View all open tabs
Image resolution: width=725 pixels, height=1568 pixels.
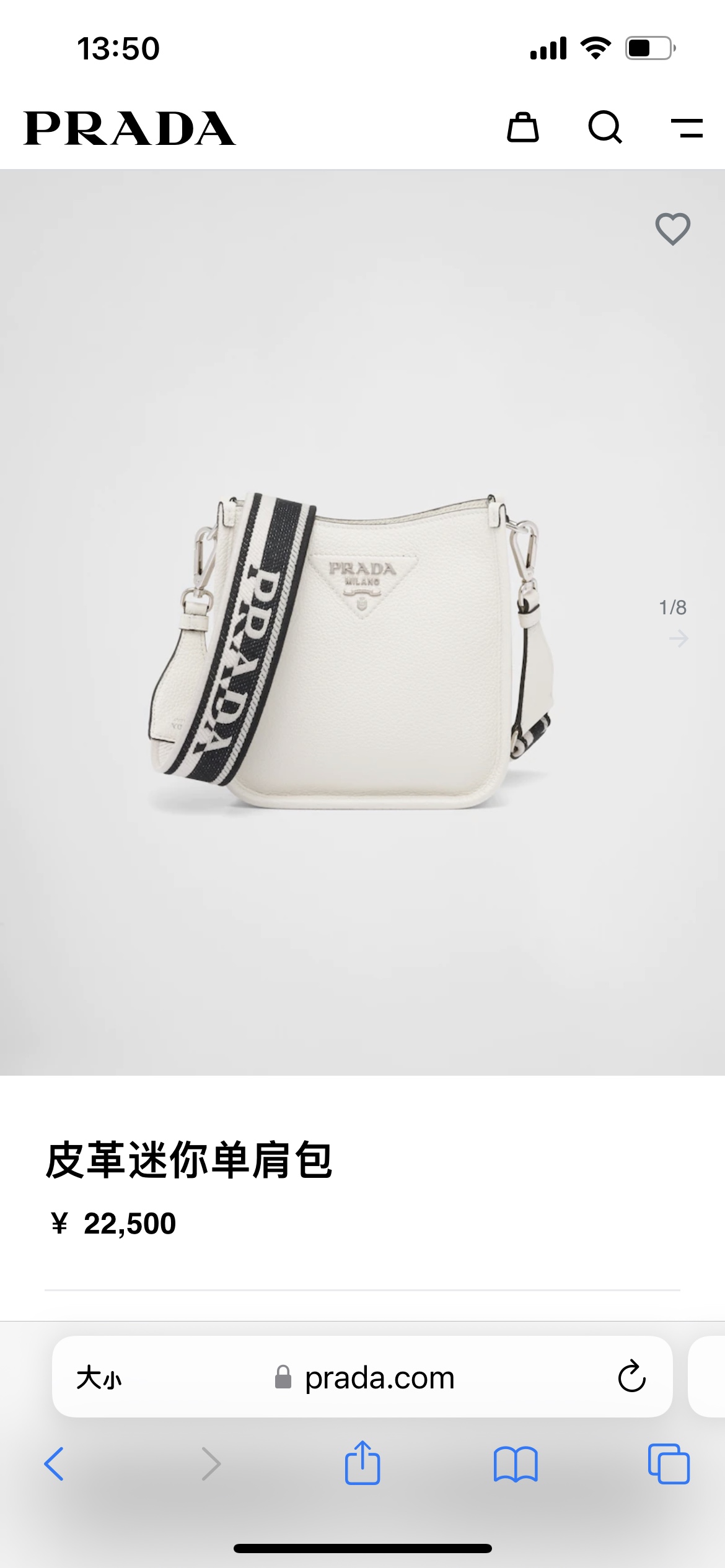(x=668, y=1464)
